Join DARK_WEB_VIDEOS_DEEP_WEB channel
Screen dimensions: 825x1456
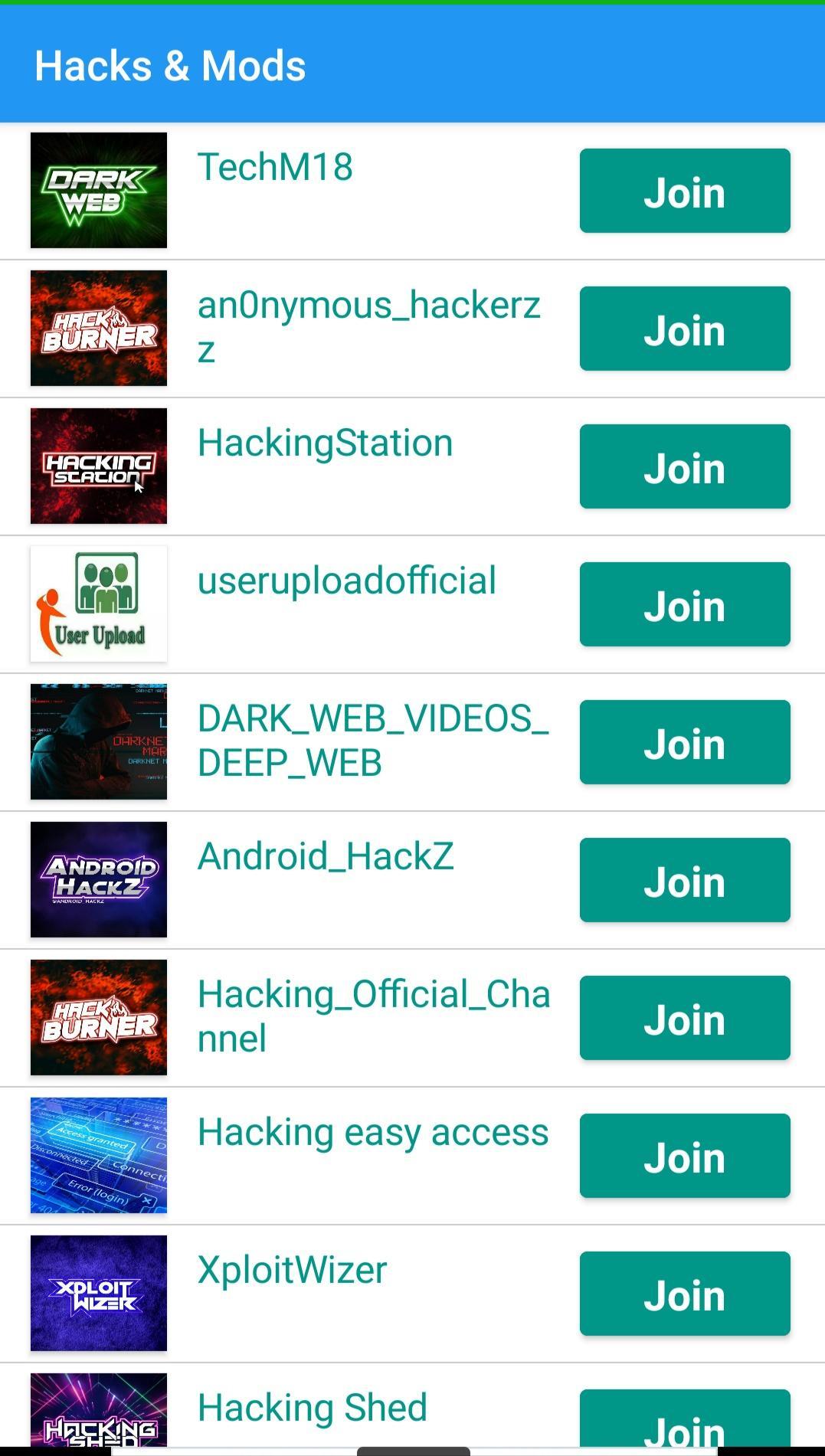pos(685,742)
